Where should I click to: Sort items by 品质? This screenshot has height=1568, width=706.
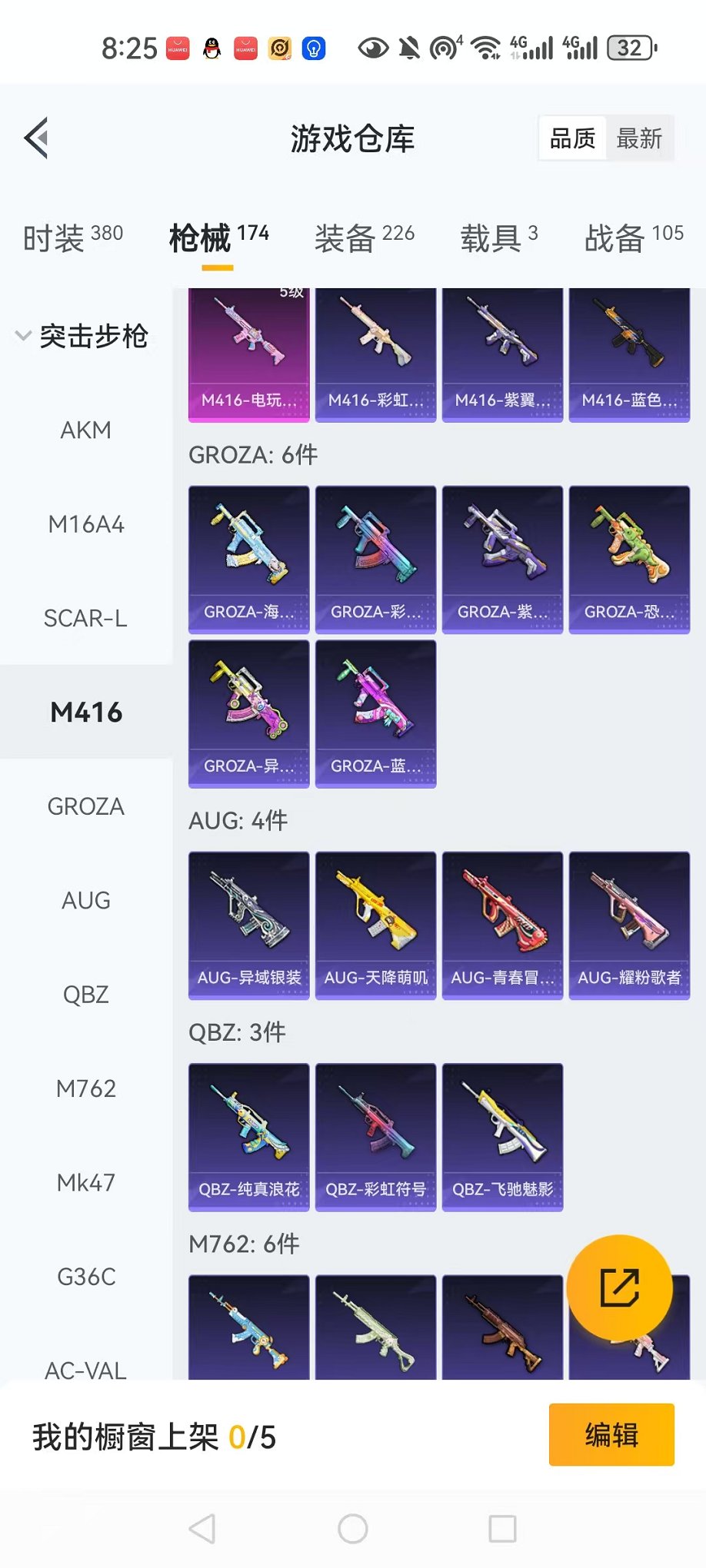click(x=573, y=139)
